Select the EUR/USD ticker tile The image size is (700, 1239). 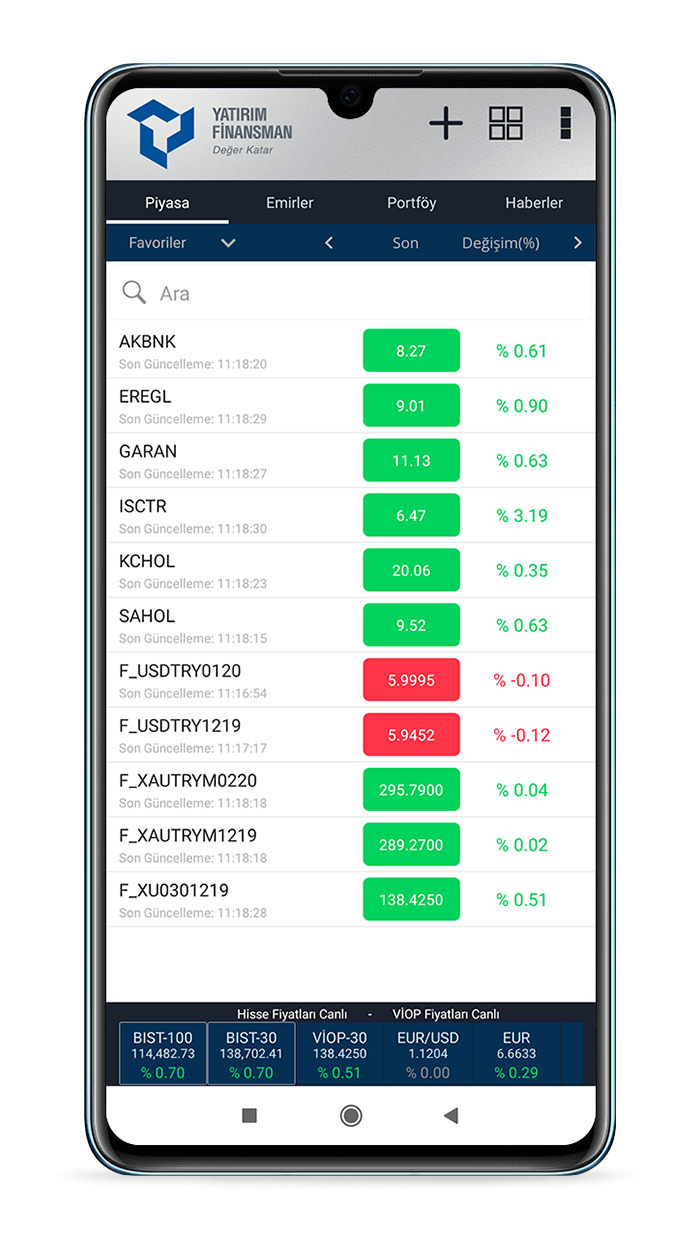[428, 1054]
